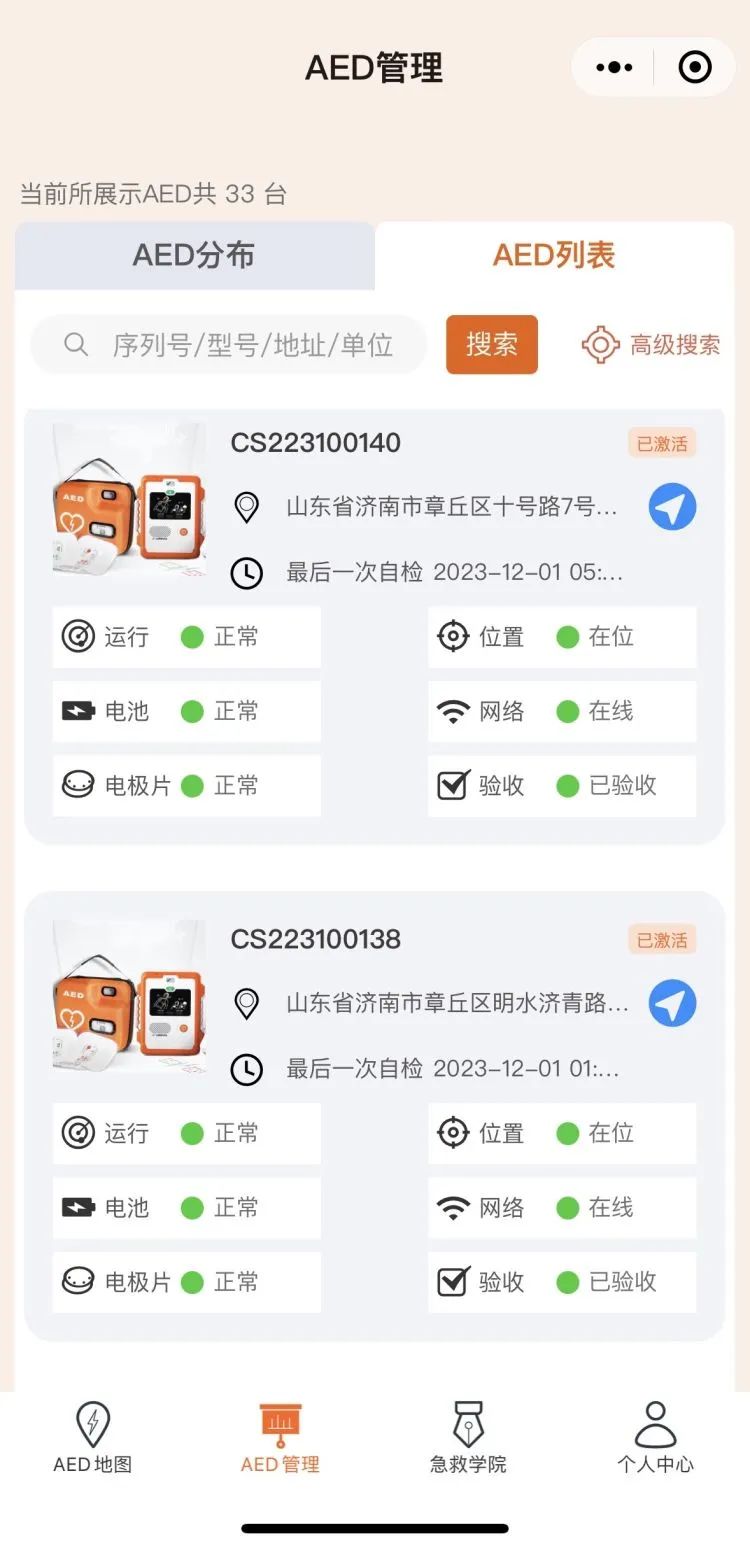Screen dimensions: 750x1548
Task: Switch to 个人中心 tab
Action: click(655, 1438)
